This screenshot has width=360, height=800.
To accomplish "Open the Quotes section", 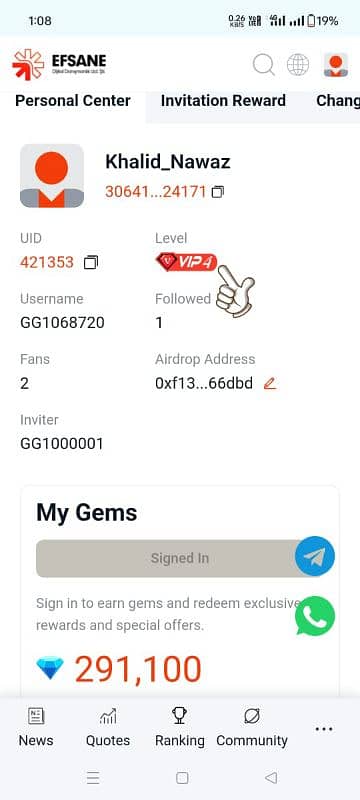I will [x=108, y=728].
